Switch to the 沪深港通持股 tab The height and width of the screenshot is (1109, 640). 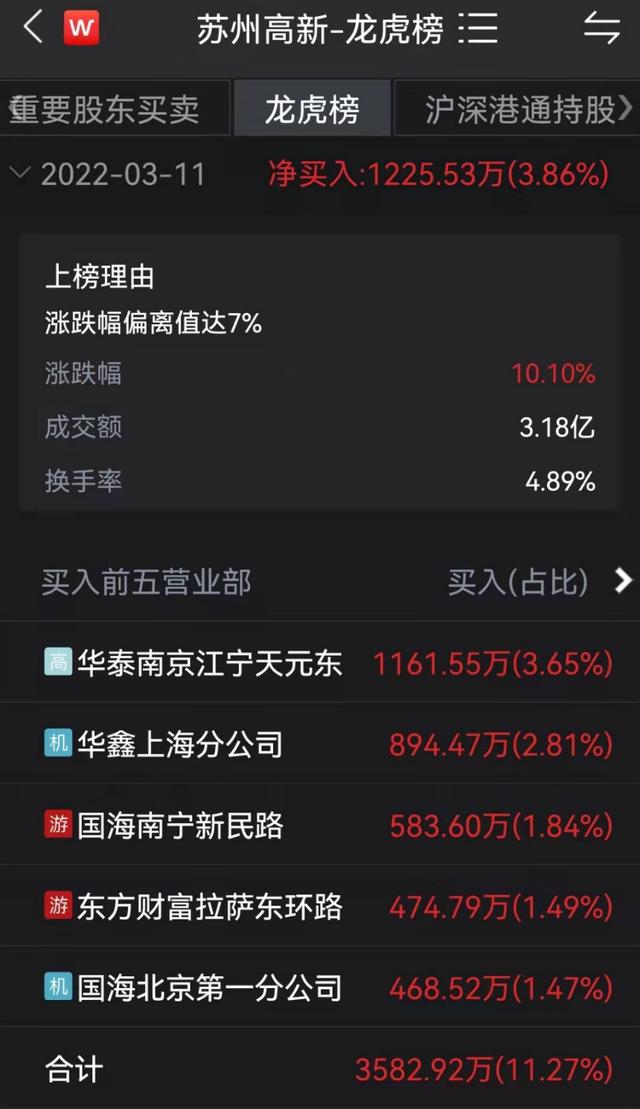[x=527, y=109]
